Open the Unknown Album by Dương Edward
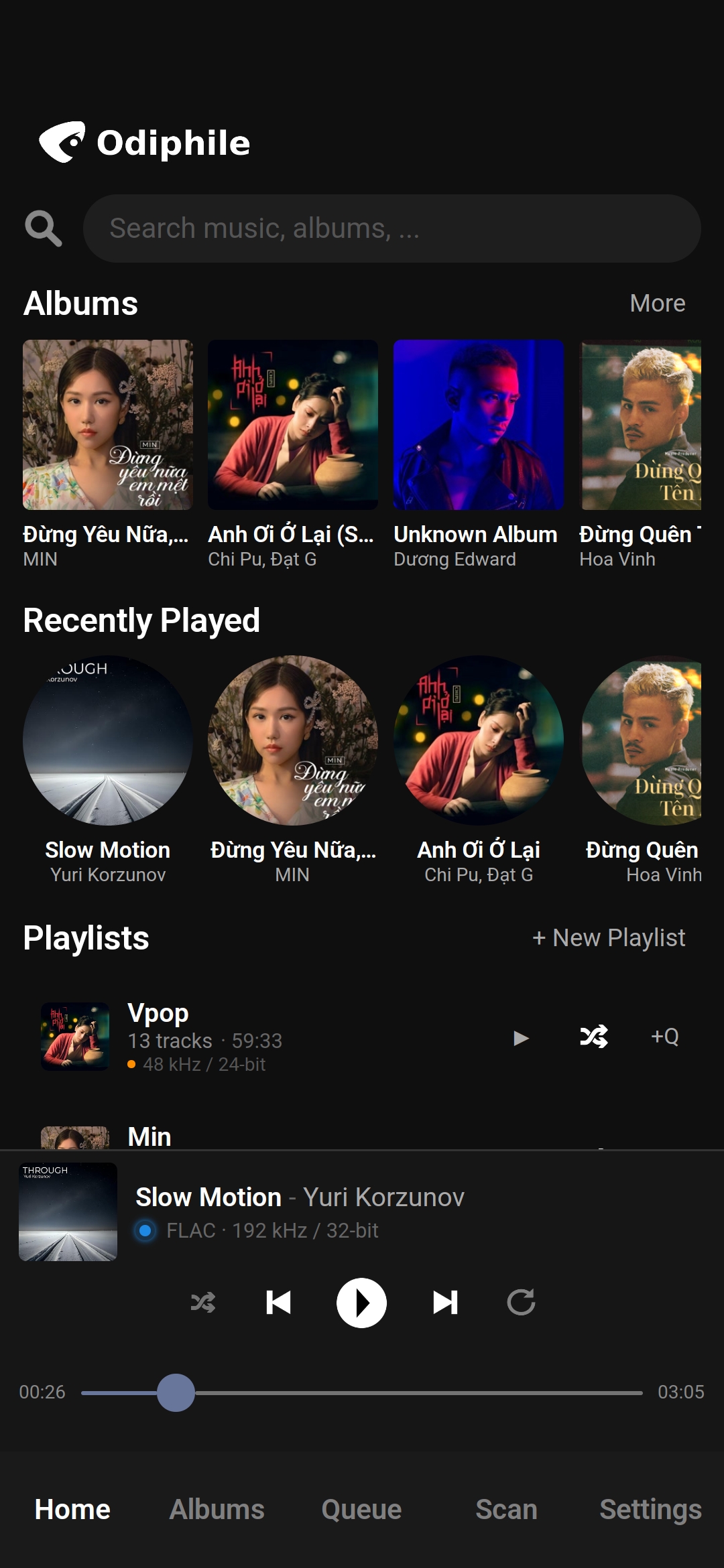Screen dimensions: 724x1568 [478, 425]
